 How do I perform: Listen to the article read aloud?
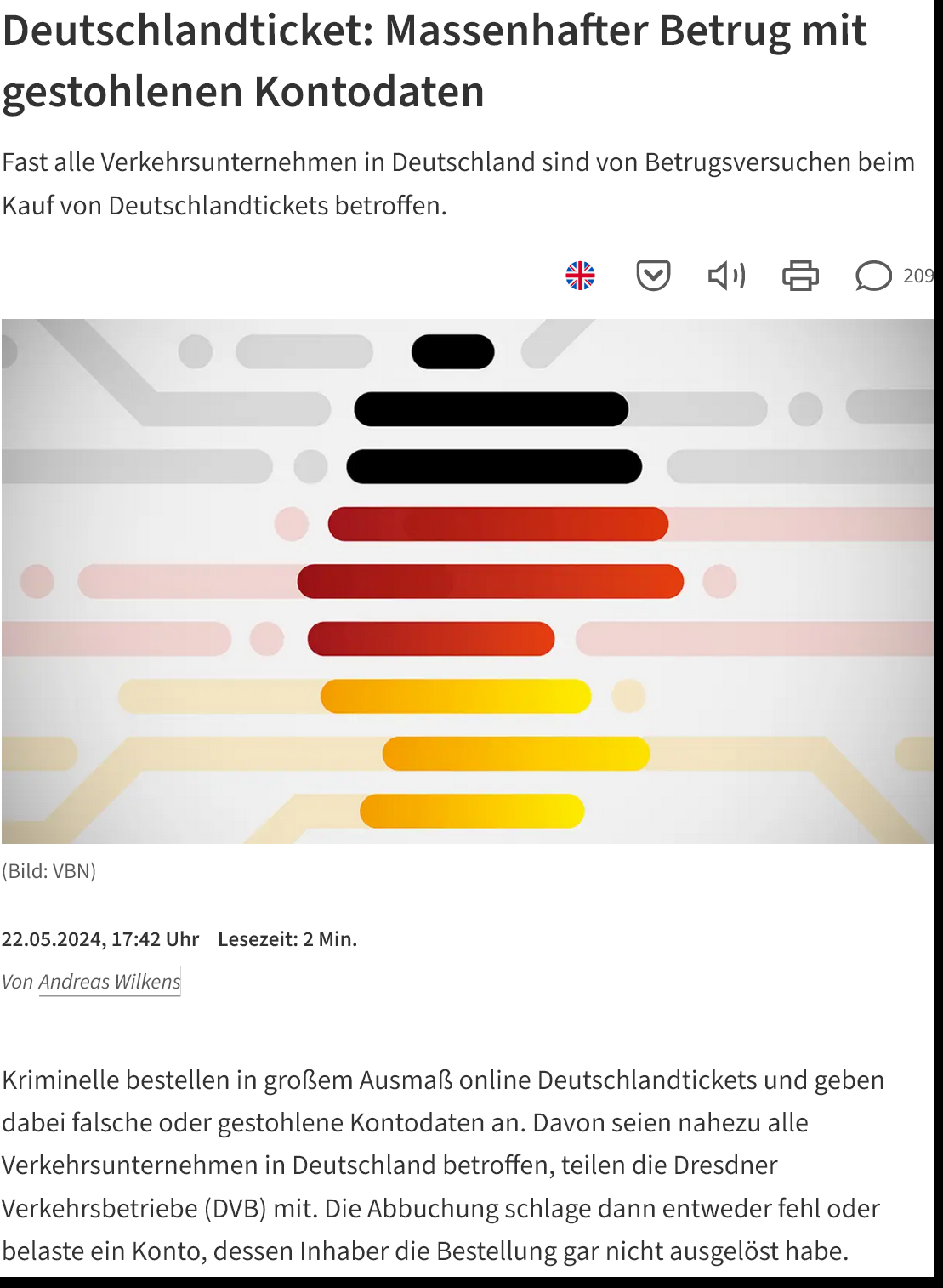click(726, 276)
